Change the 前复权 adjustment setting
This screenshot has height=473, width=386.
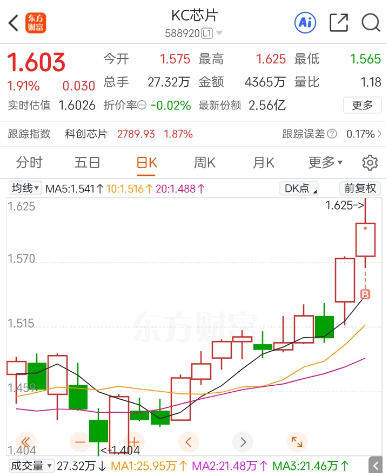coord(360,188)
